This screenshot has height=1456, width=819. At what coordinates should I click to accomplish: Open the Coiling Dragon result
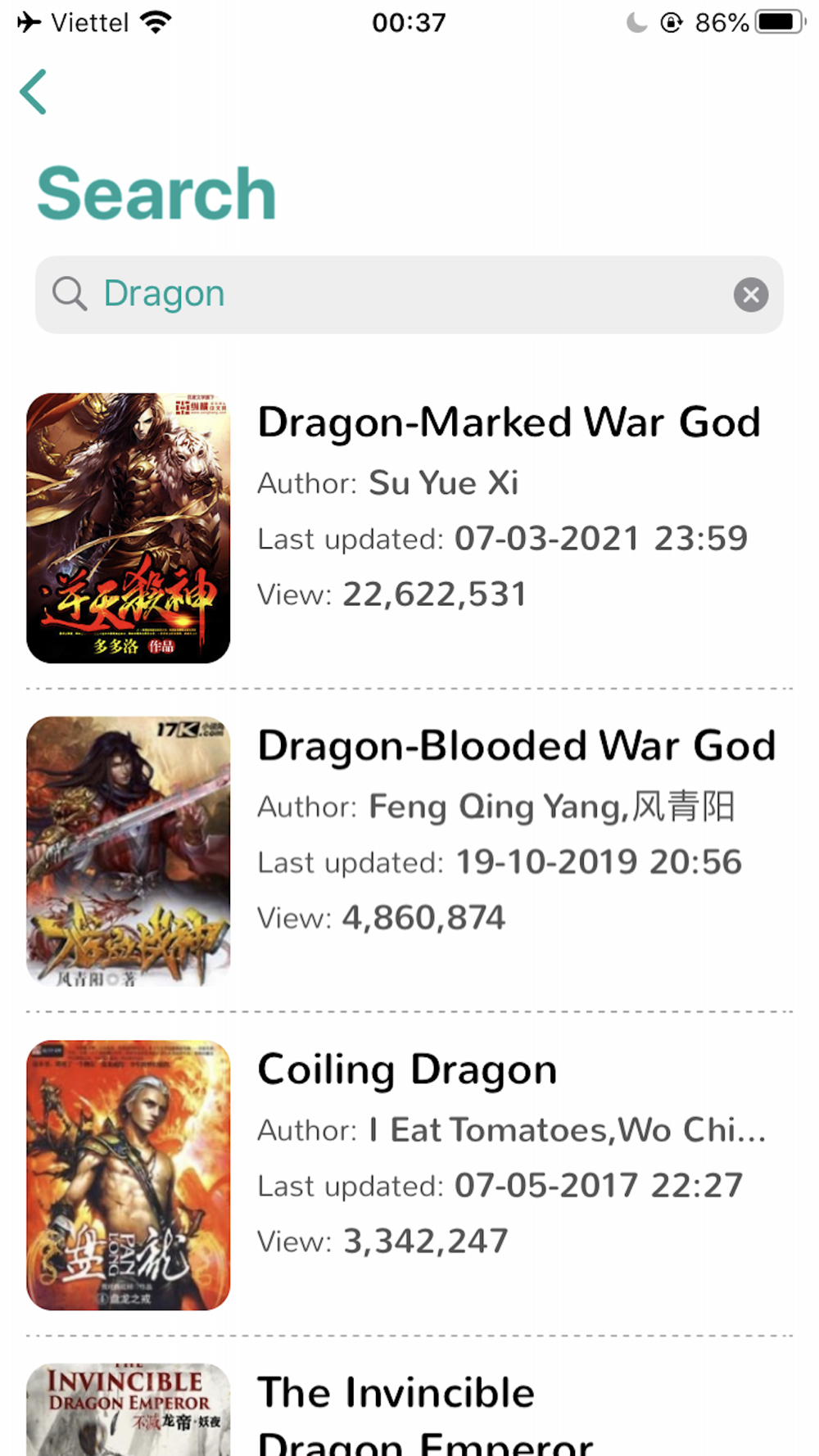click(409, 1175)
